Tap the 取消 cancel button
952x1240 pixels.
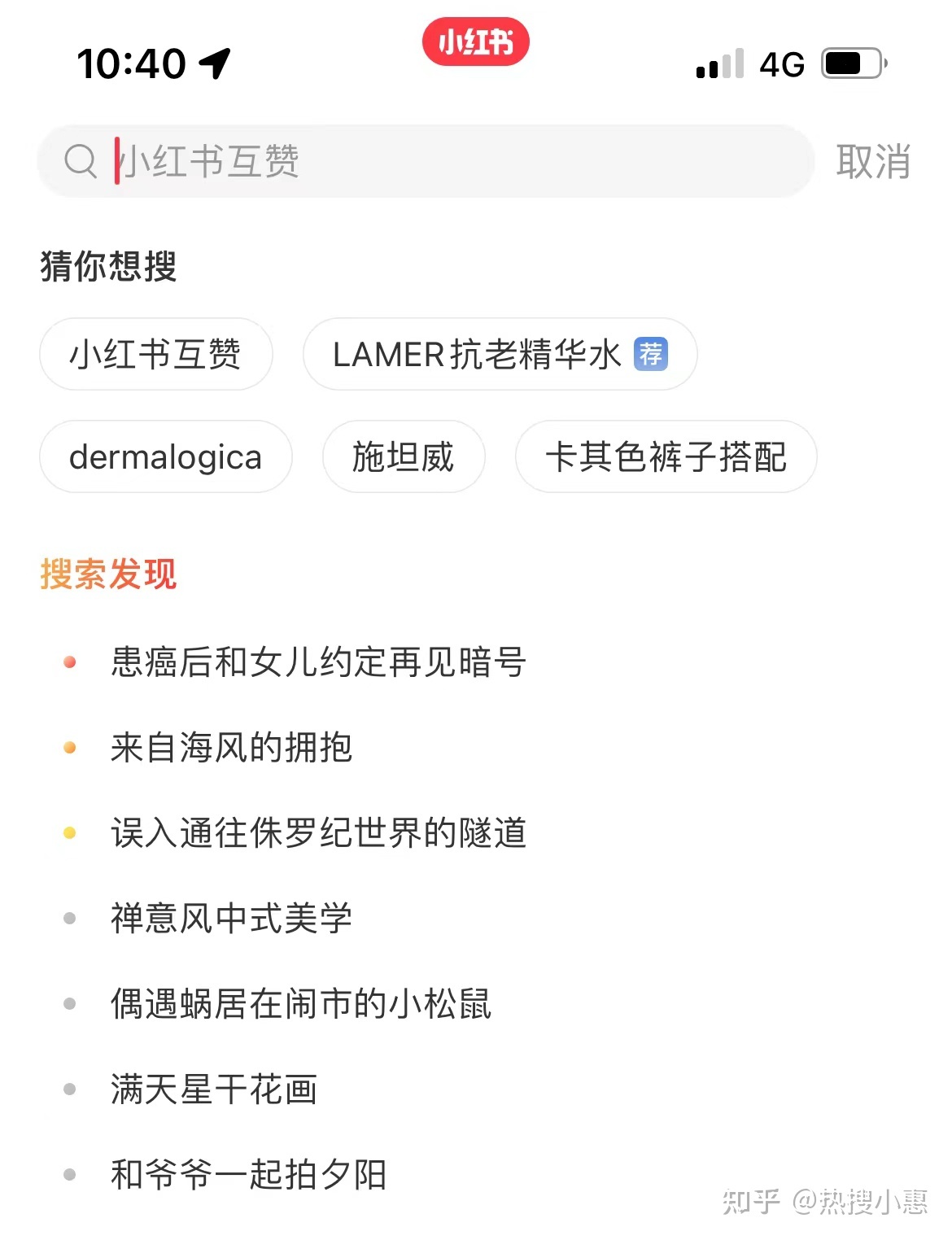pos(872,161)
